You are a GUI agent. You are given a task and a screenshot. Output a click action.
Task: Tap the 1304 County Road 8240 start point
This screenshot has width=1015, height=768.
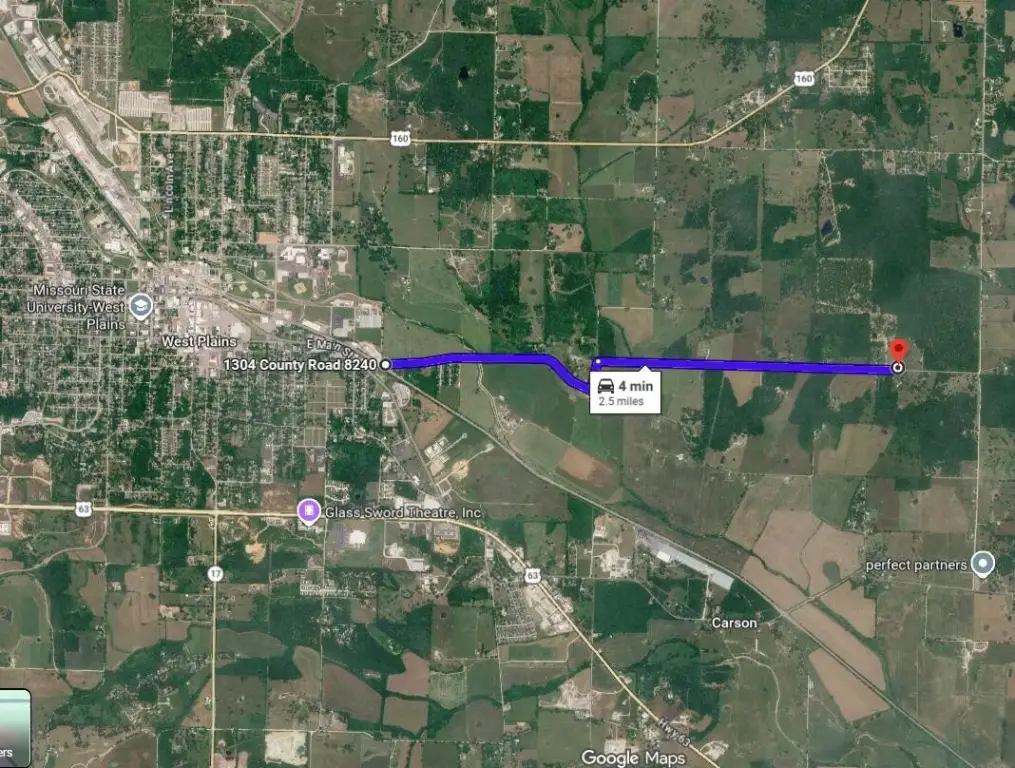coord(385,365)
